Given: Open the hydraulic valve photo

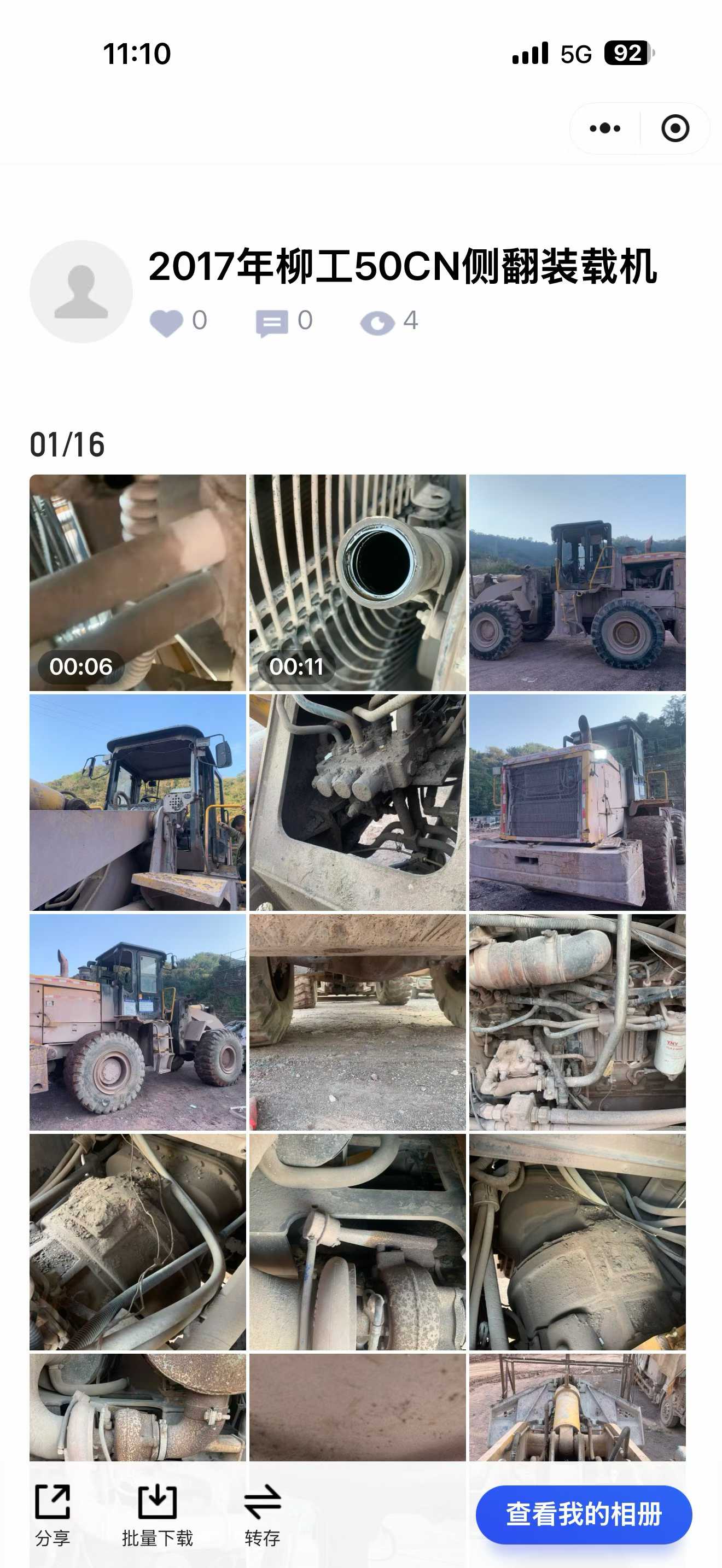Looking at the screenshot, I should click(357, 802).
